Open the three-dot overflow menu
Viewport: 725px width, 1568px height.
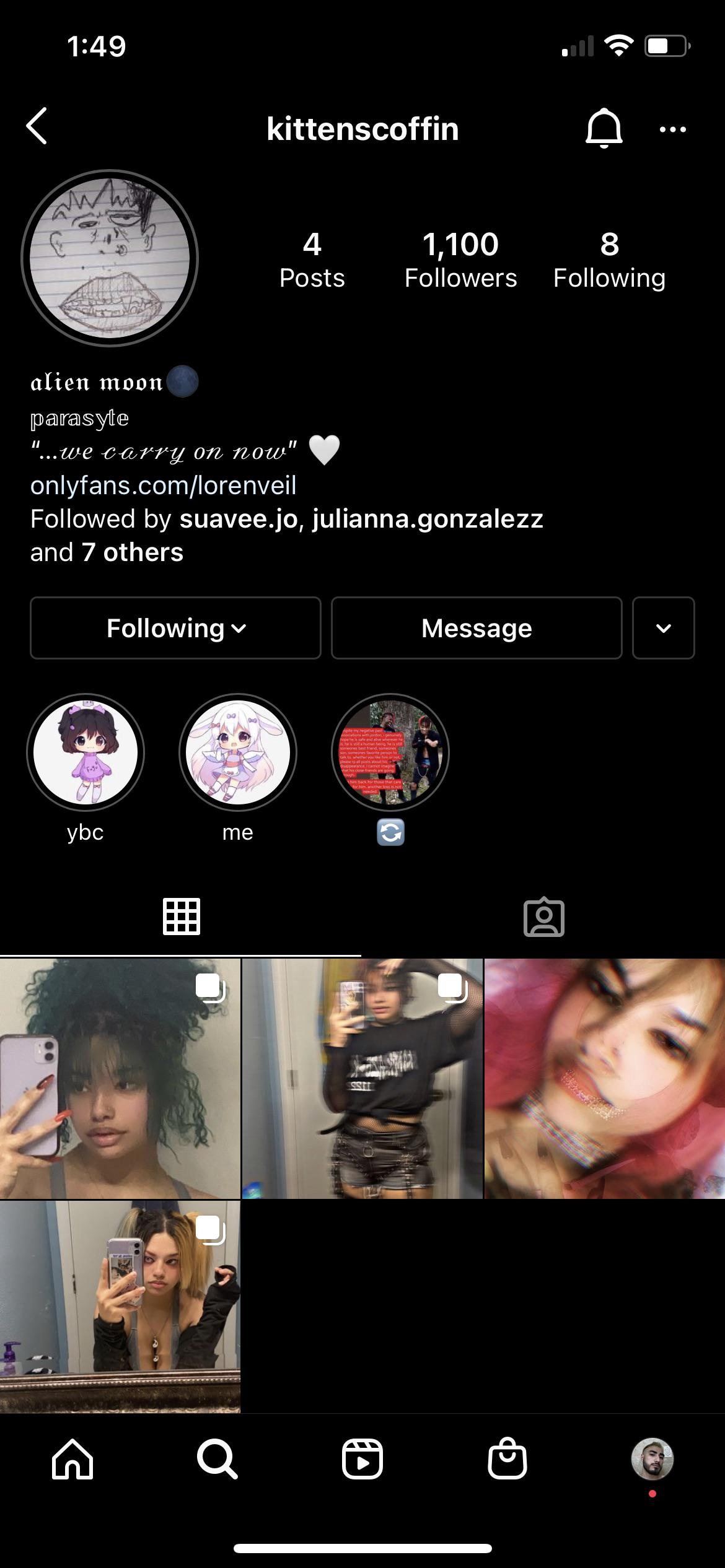click(x=672, y=129)
